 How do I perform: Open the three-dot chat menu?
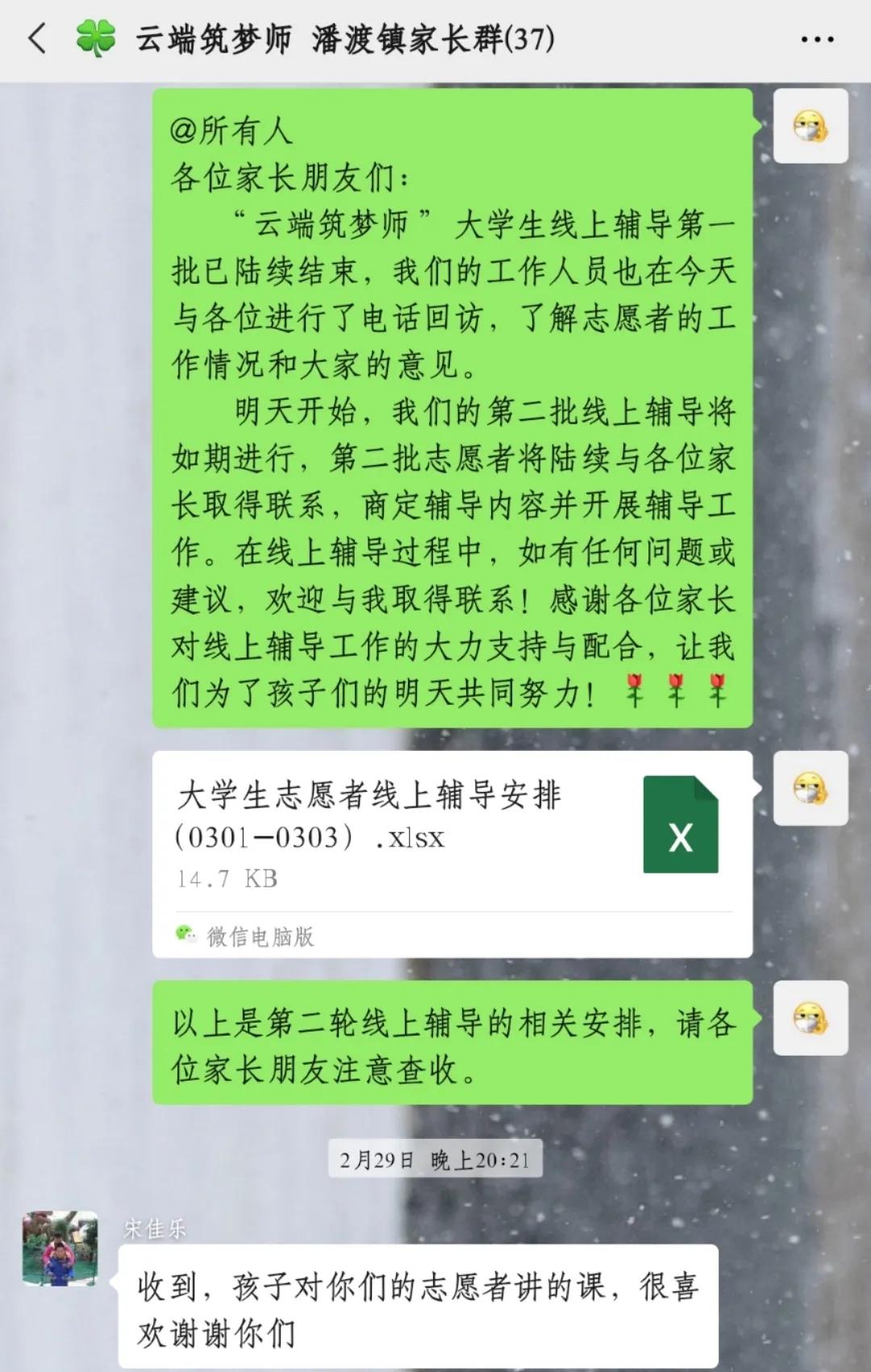point(816,39)
